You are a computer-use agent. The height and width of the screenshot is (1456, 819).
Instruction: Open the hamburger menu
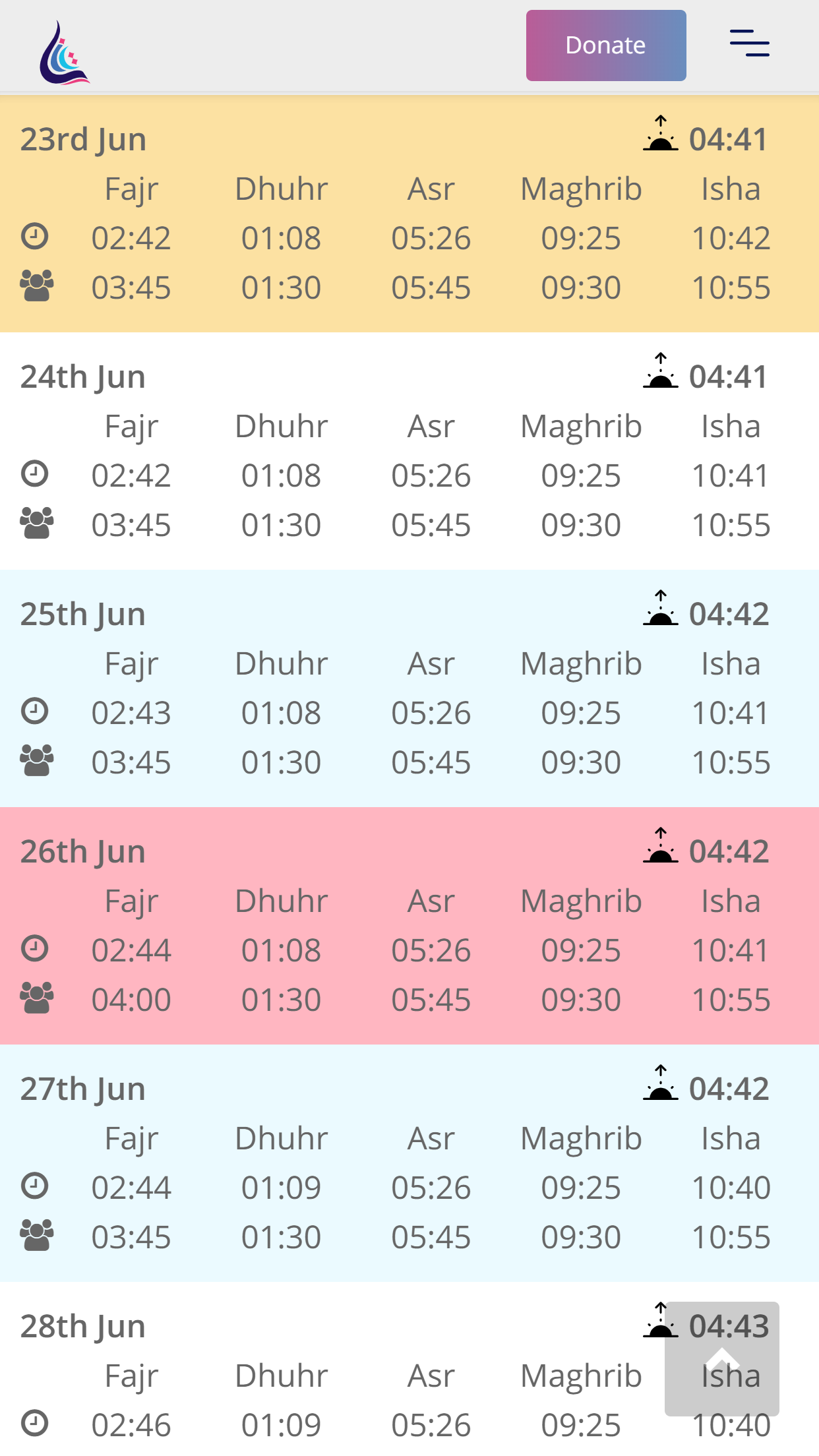(749, 43)
